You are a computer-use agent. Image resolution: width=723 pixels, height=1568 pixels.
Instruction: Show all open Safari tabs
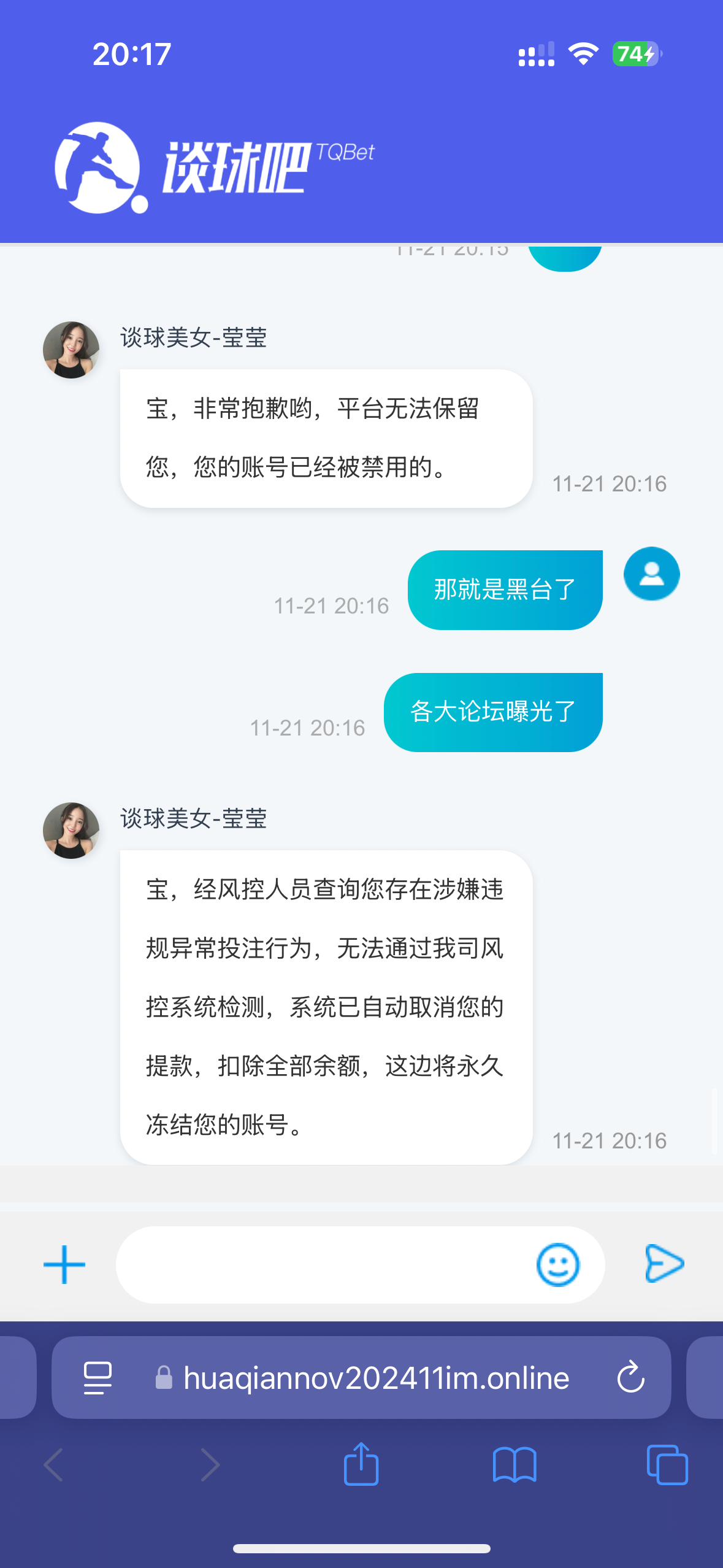pos(667,1465)
